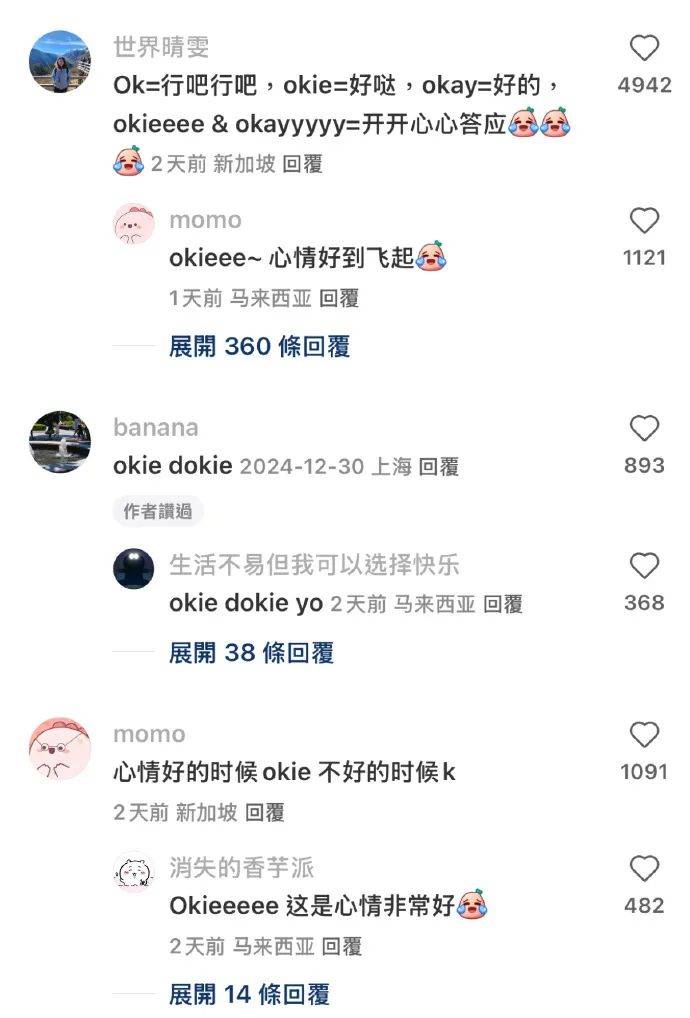The height and width of the screenshot is (1018, 690).
Task: Reply to momo's 心情好的时候 comment
Action: click(264, 813)
